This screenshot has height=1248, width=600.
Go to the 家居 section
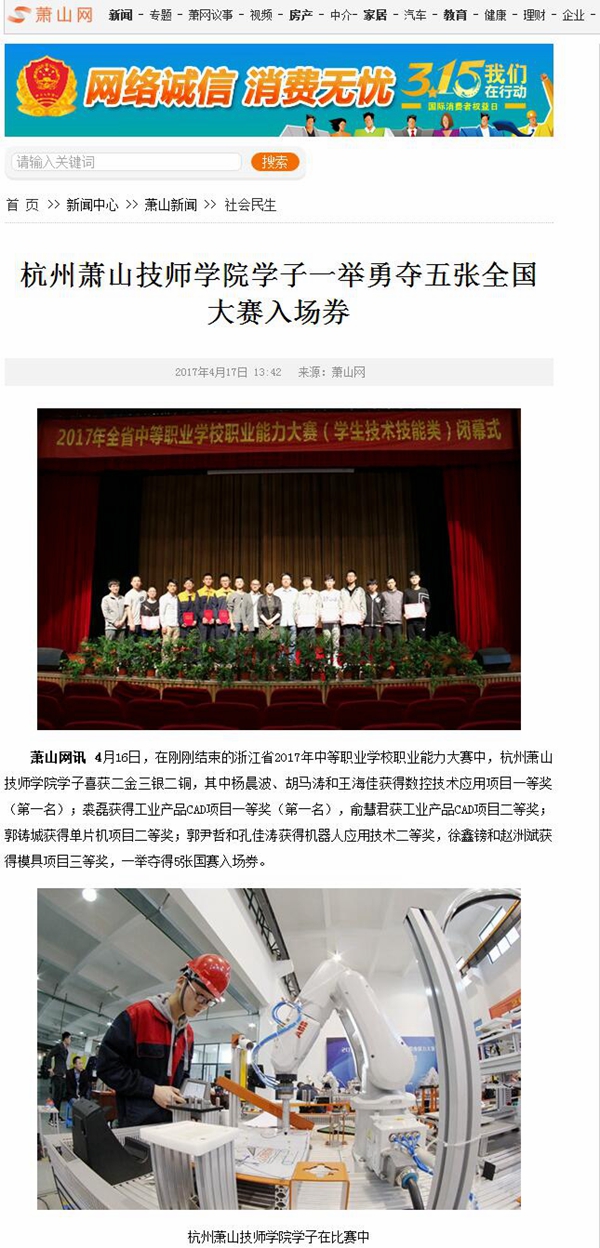click(375, 15)
